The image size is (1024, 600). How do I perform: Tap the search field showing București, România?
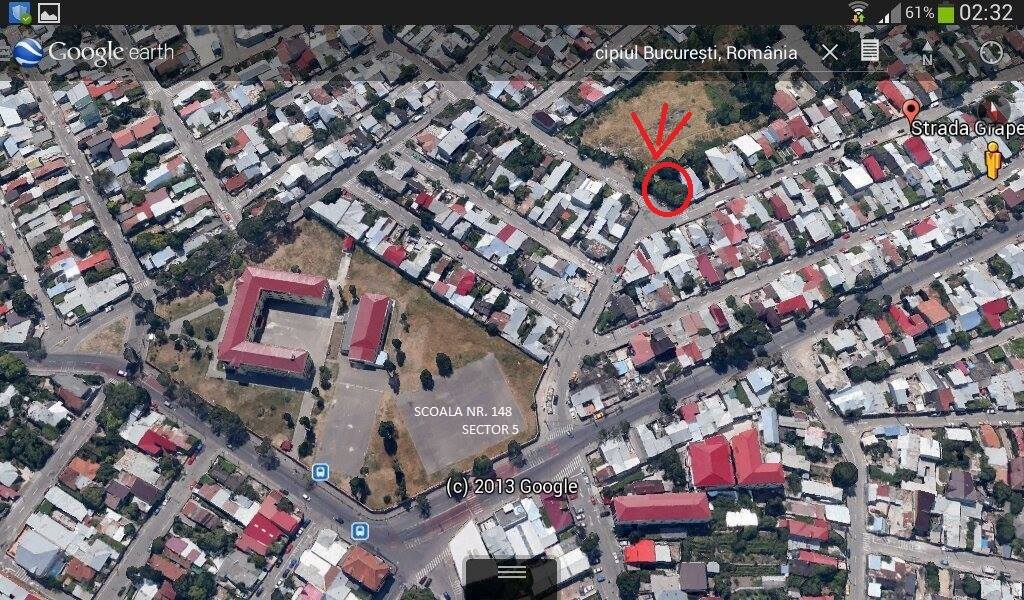pyautogui.click(x=695, y=52)
